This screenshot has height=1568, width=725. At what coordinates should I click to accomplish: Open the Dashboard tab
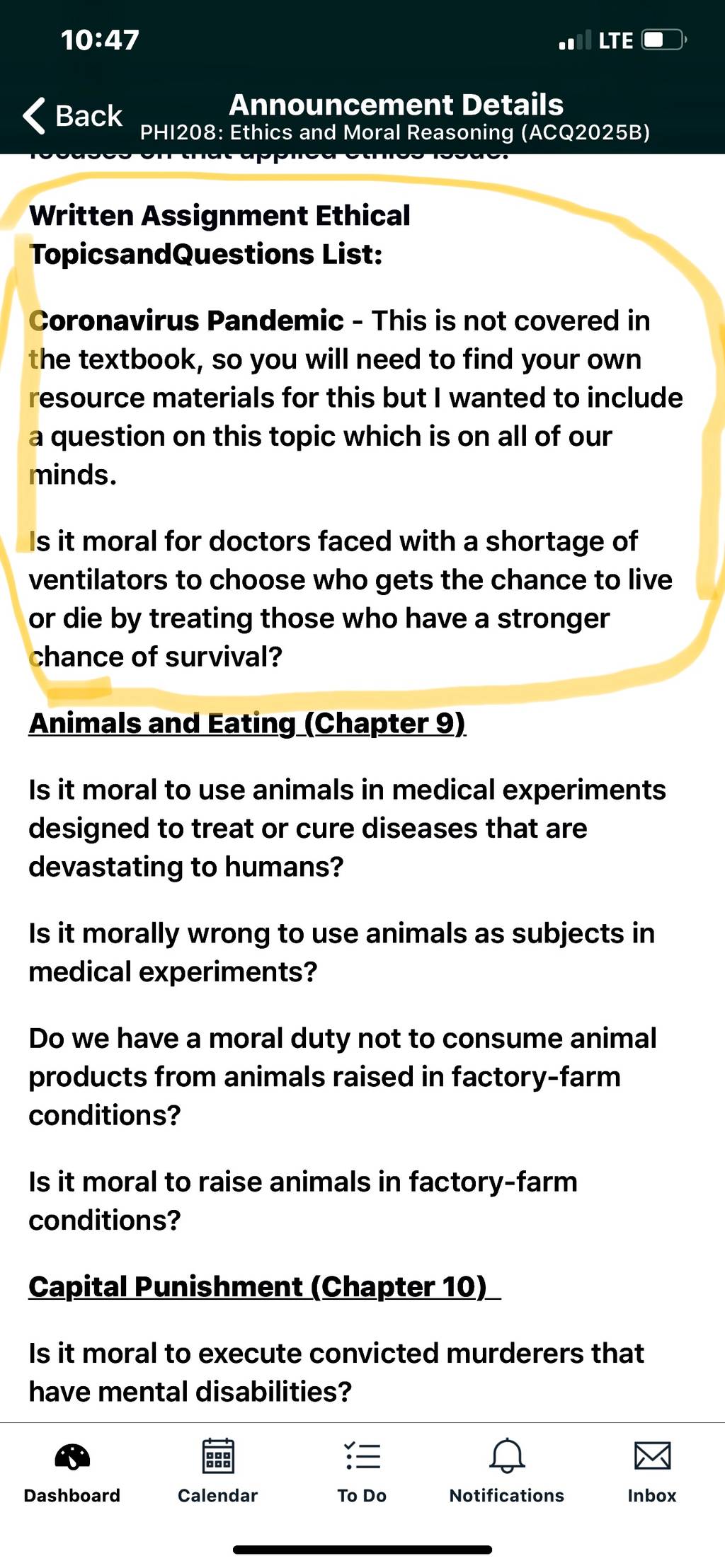[x=72, y=1471]
